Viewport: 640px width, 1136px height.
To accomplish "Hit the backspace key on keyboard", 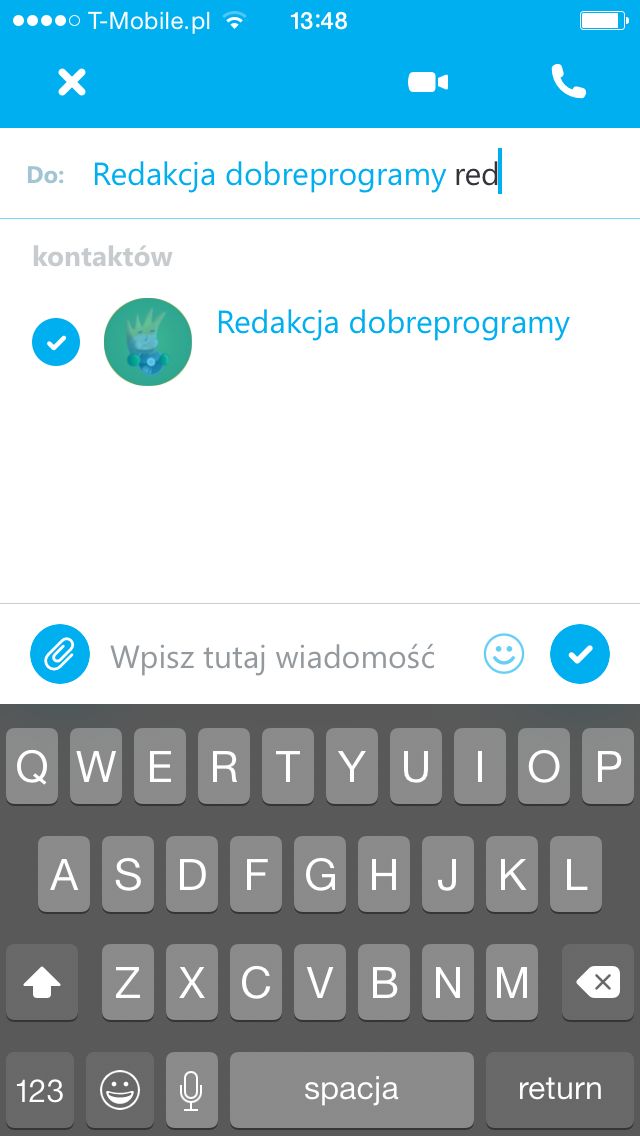I will pyautogui.click(x=598, y=982).
